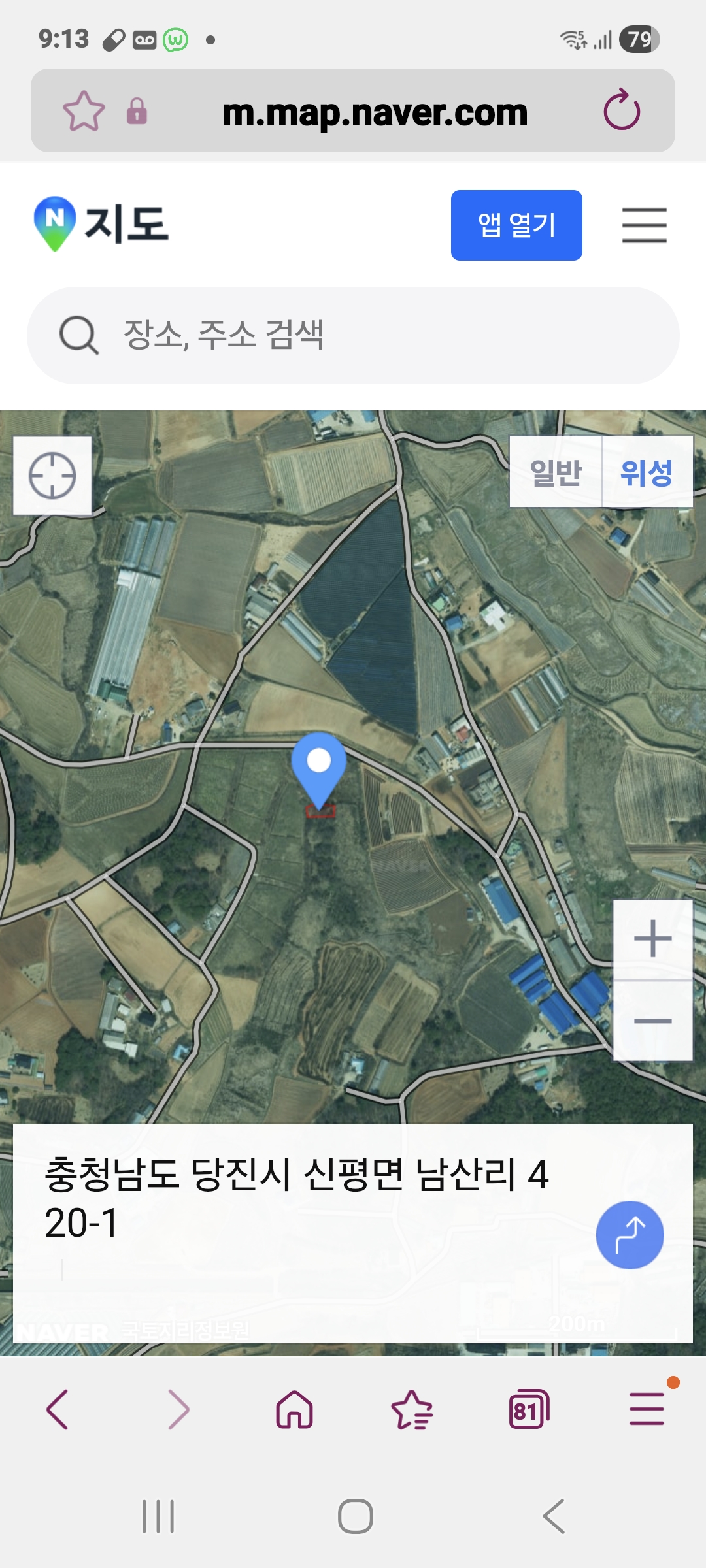Select the 위성 satellite view
This screenshot has height=1568, width=706.
647,472
